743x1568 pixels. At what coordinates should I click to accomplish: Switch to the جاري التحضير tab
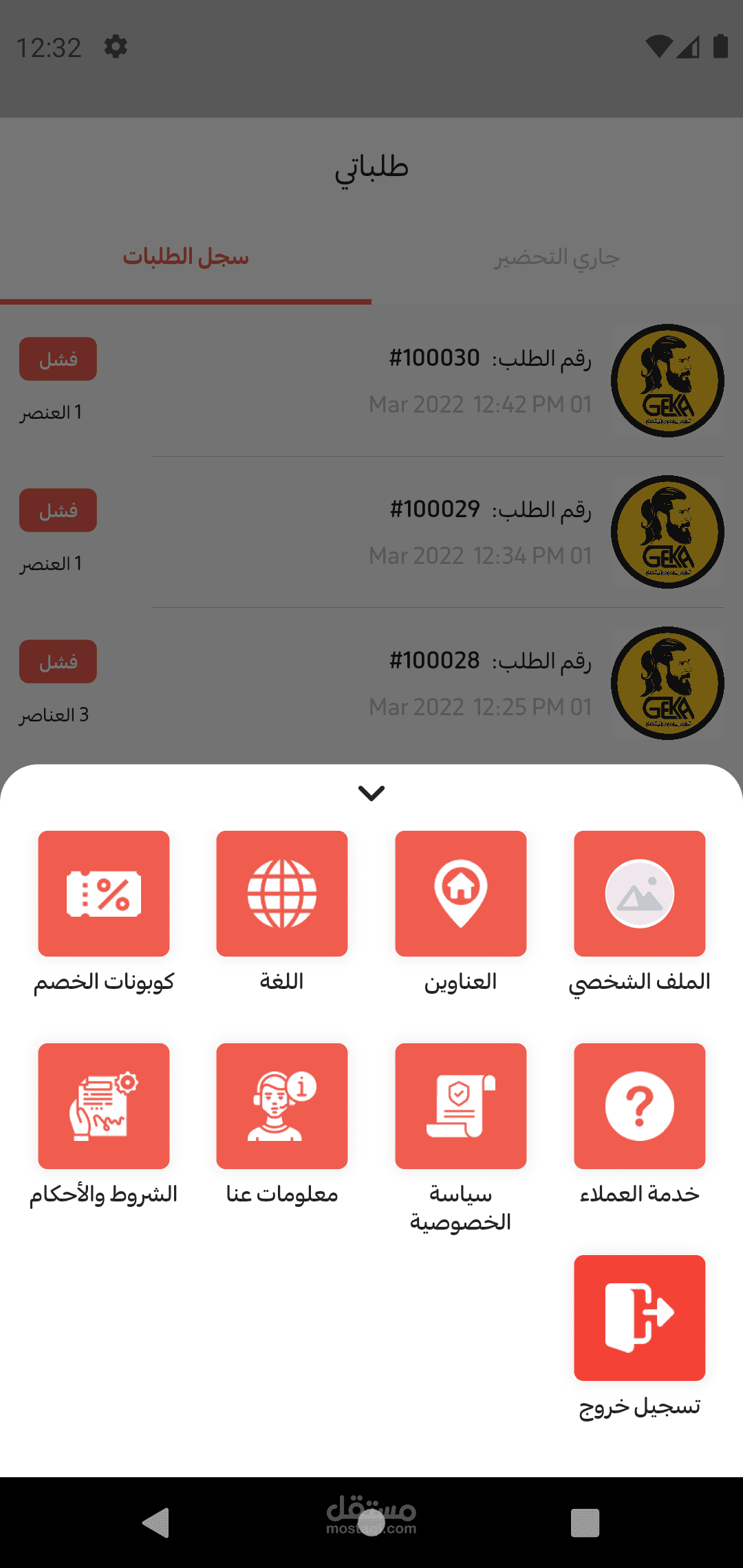point(557,258)
